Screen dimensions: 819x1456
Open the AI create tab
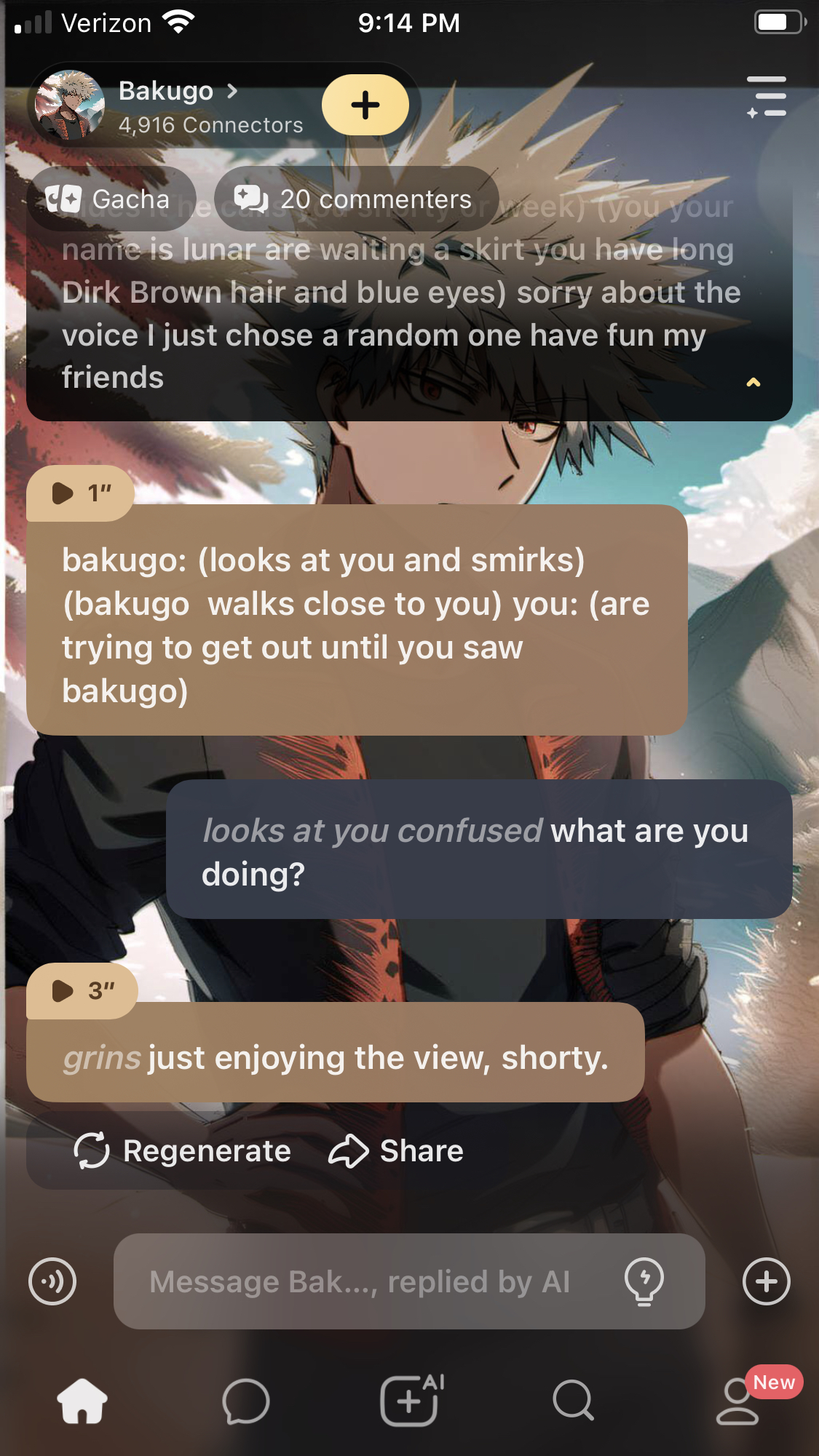pyautogui.click(x=410, y=1400)
